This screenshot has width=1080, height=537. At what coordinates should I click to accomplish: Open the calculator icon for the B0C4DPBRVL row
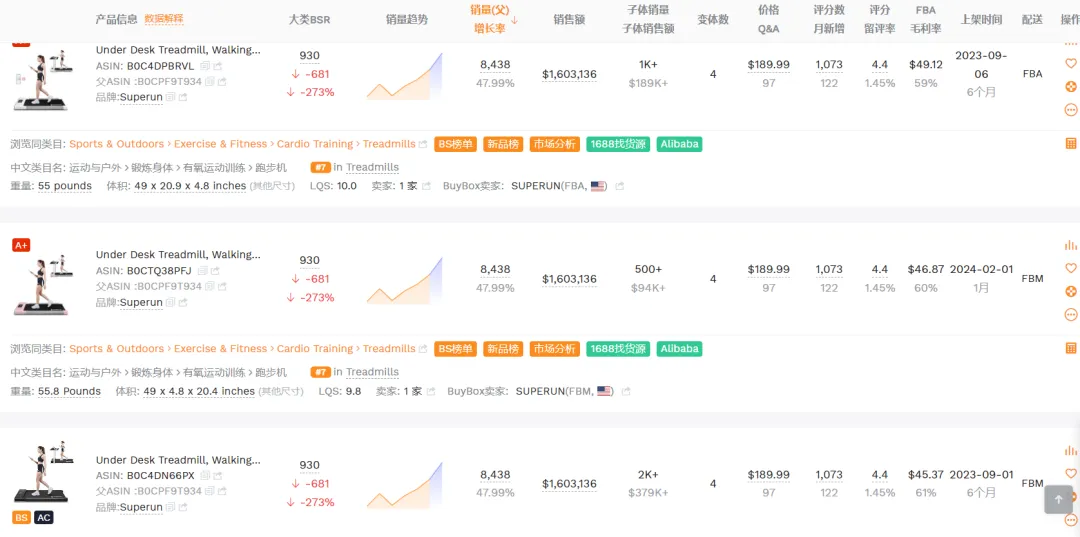pyautogui.click(x=1071, y=144)
